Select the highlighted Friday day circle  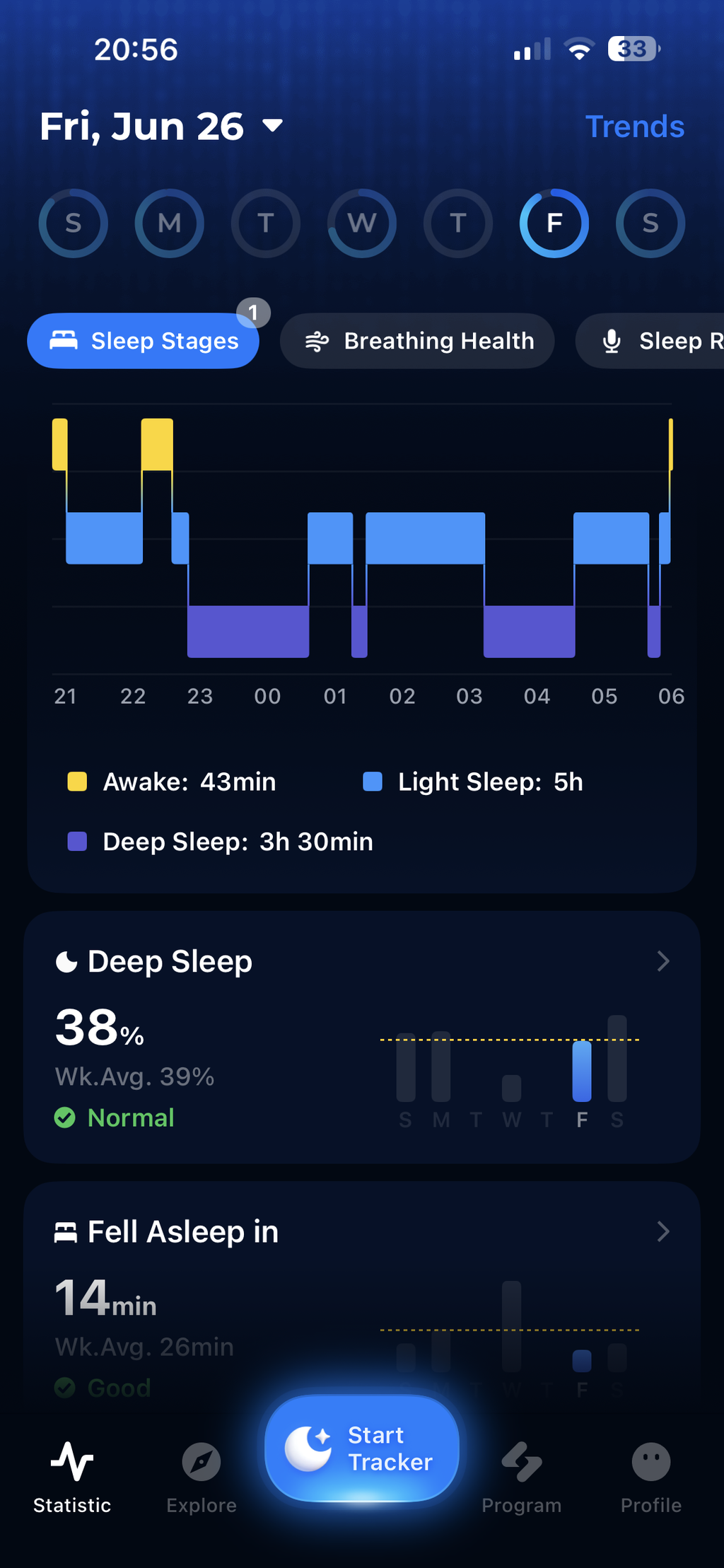(x=554, y=223)
